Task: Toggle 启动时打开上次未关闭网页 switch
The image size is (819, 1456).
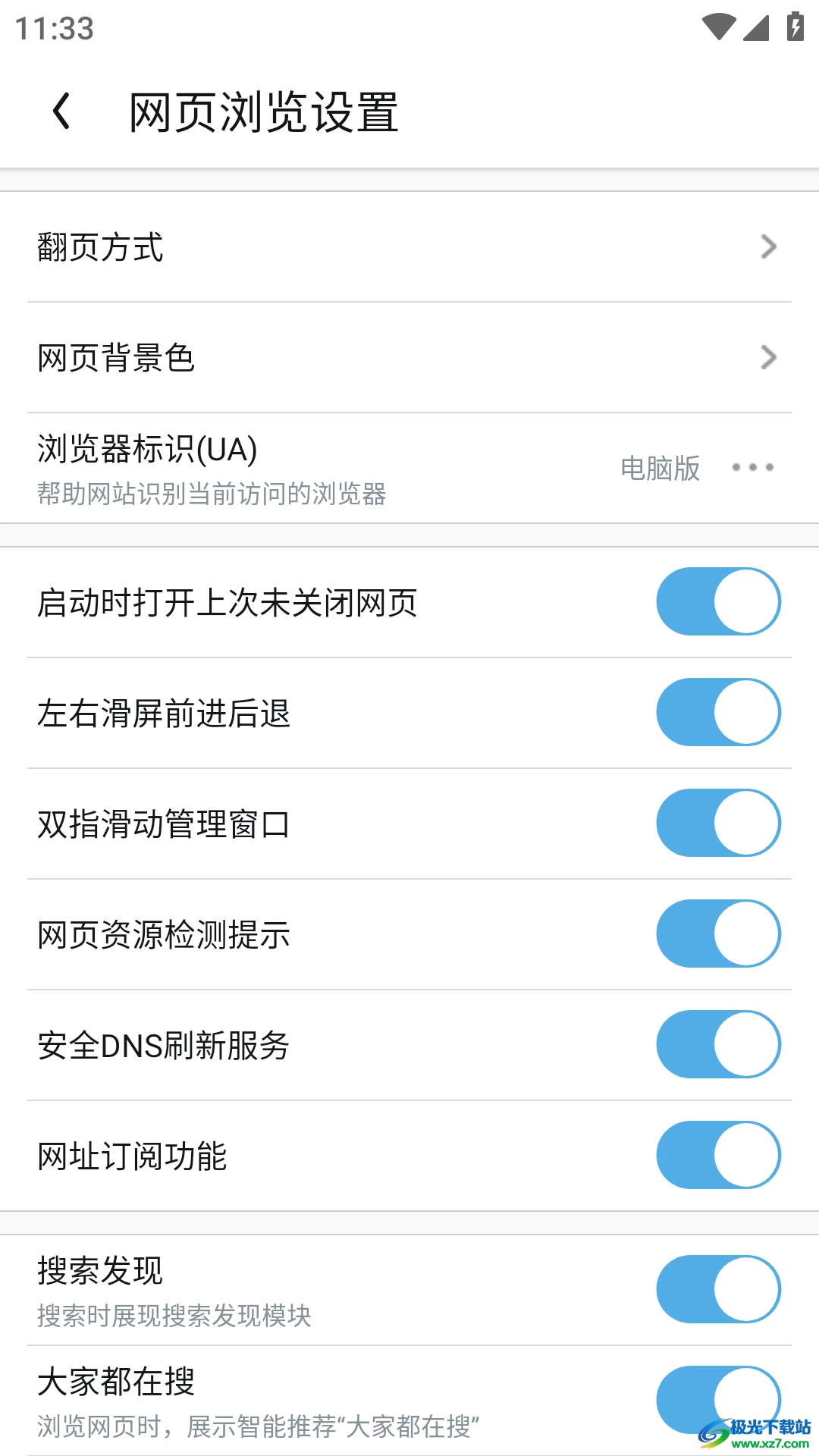Action: 718,602
